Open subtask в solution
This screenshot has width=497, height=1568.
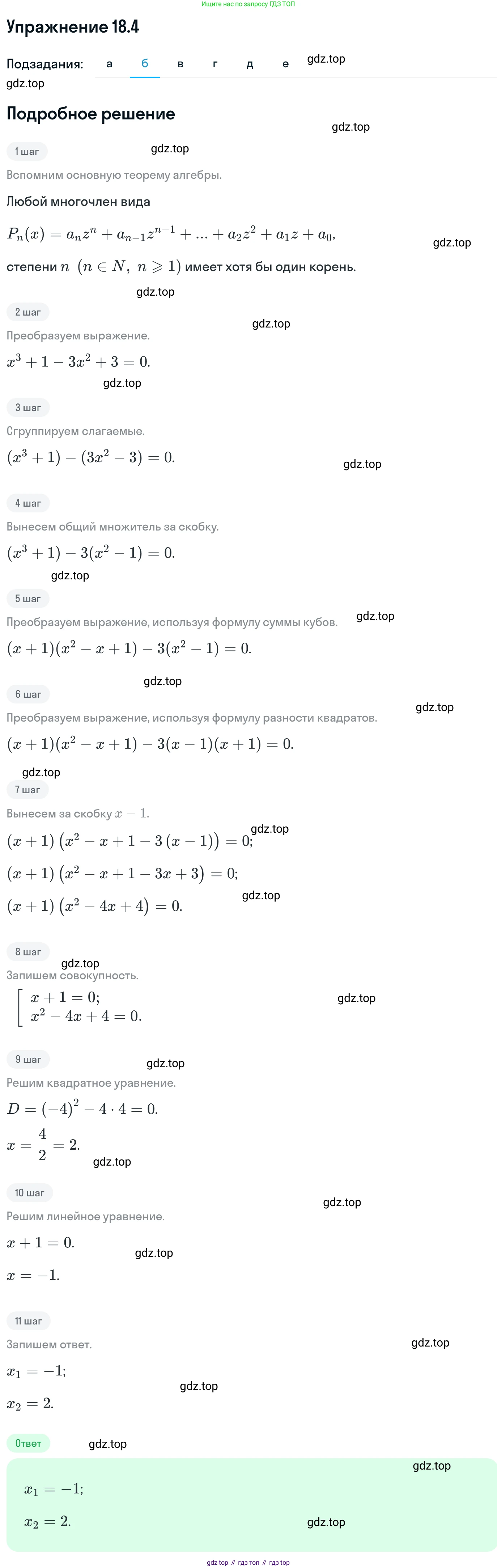click(180, 64)
